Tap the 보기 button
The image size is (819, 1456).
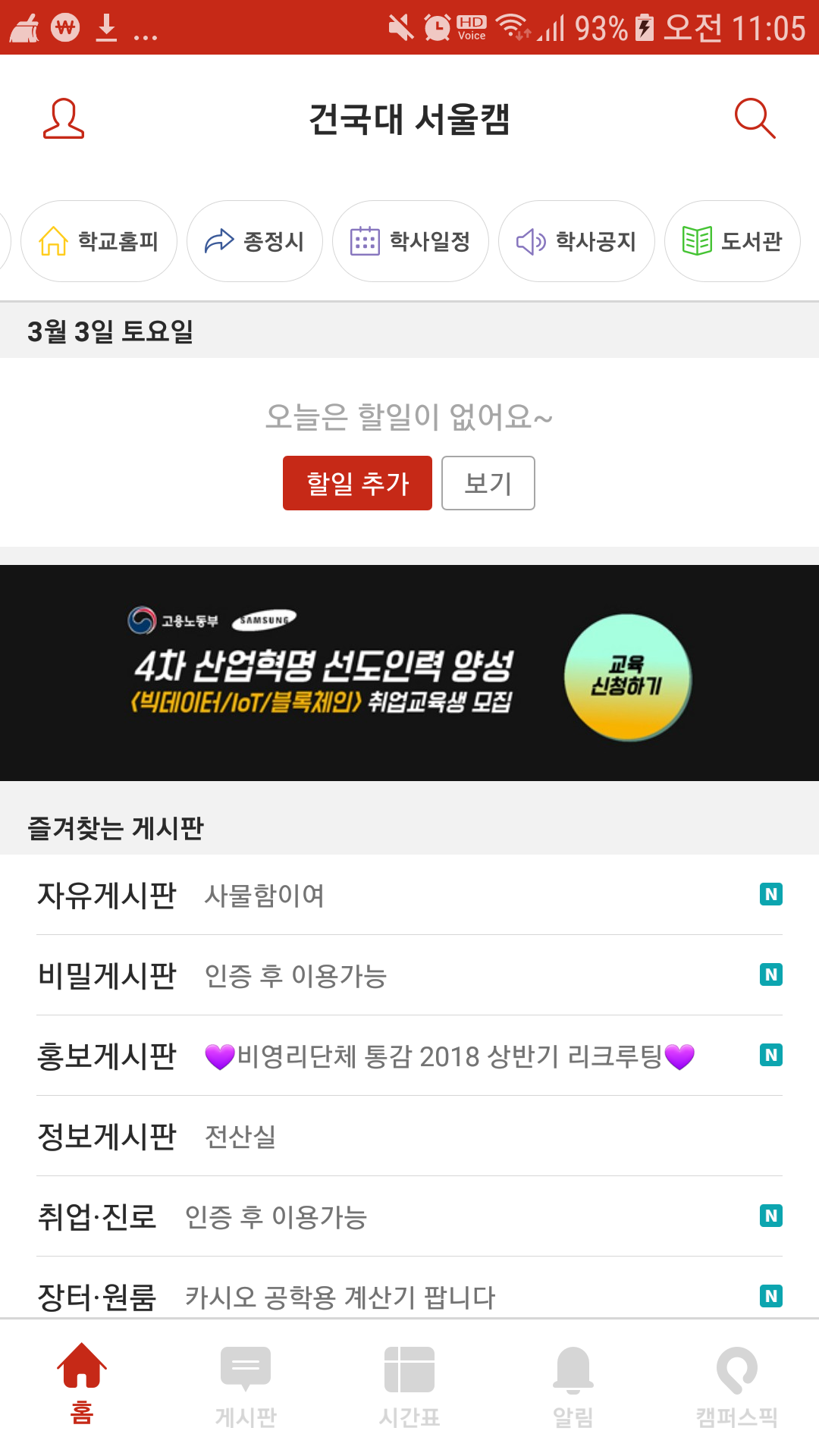pos(488,483)
